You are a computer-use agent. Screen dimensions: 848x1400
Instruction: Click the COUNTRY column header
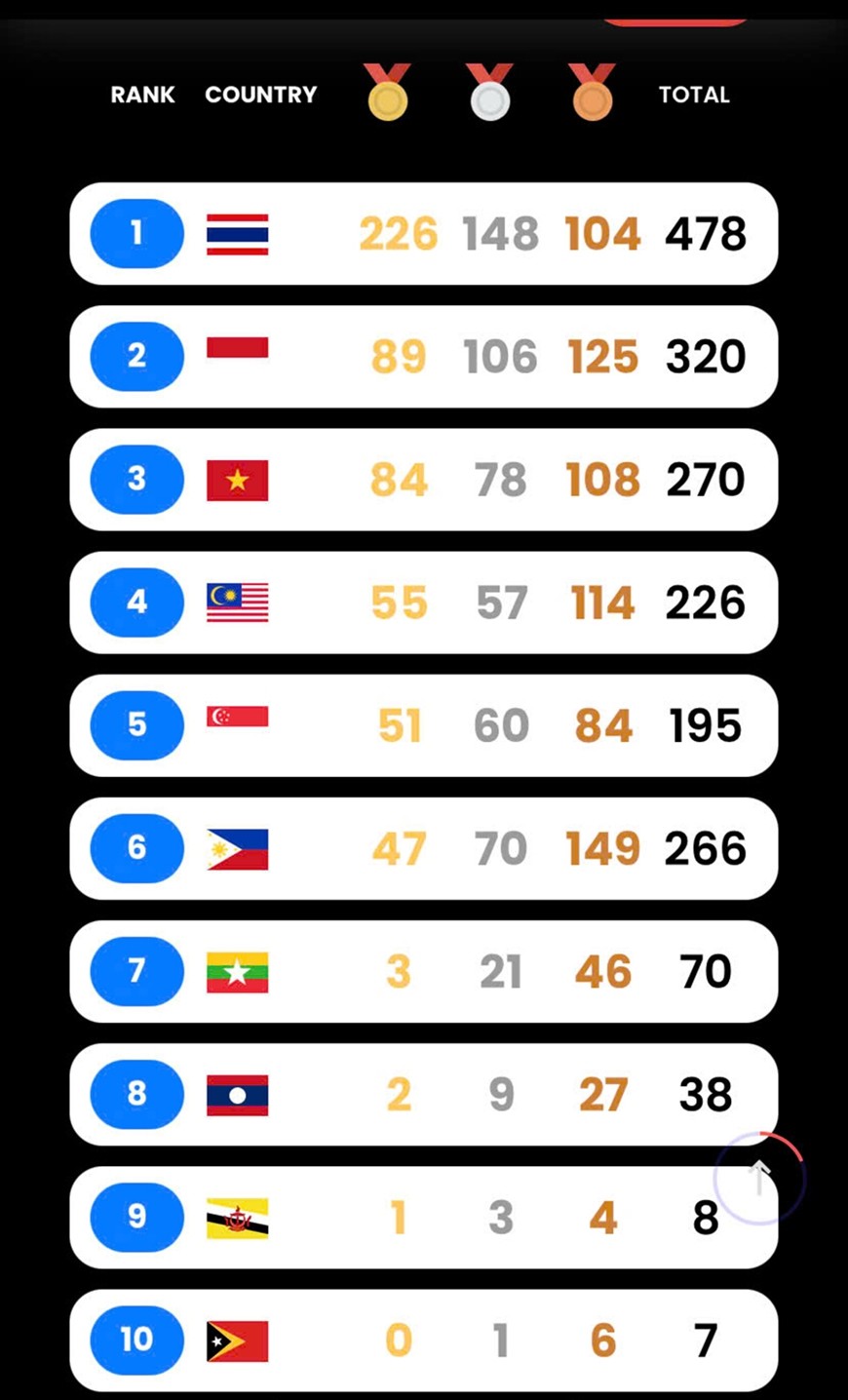[260, 95]
